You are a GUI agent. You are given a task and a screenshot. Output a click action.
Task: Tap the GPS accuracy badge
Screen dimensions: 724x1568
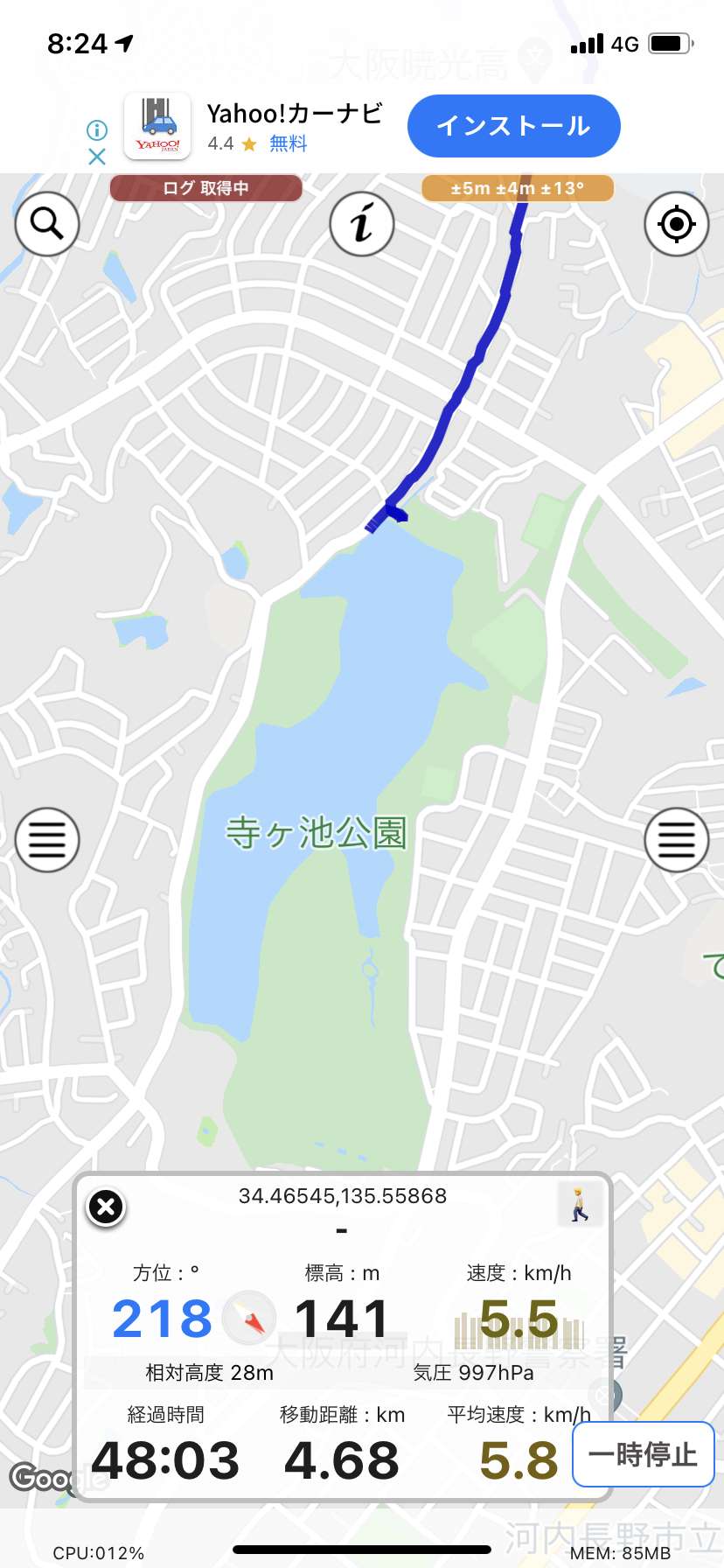click(518, 188)
